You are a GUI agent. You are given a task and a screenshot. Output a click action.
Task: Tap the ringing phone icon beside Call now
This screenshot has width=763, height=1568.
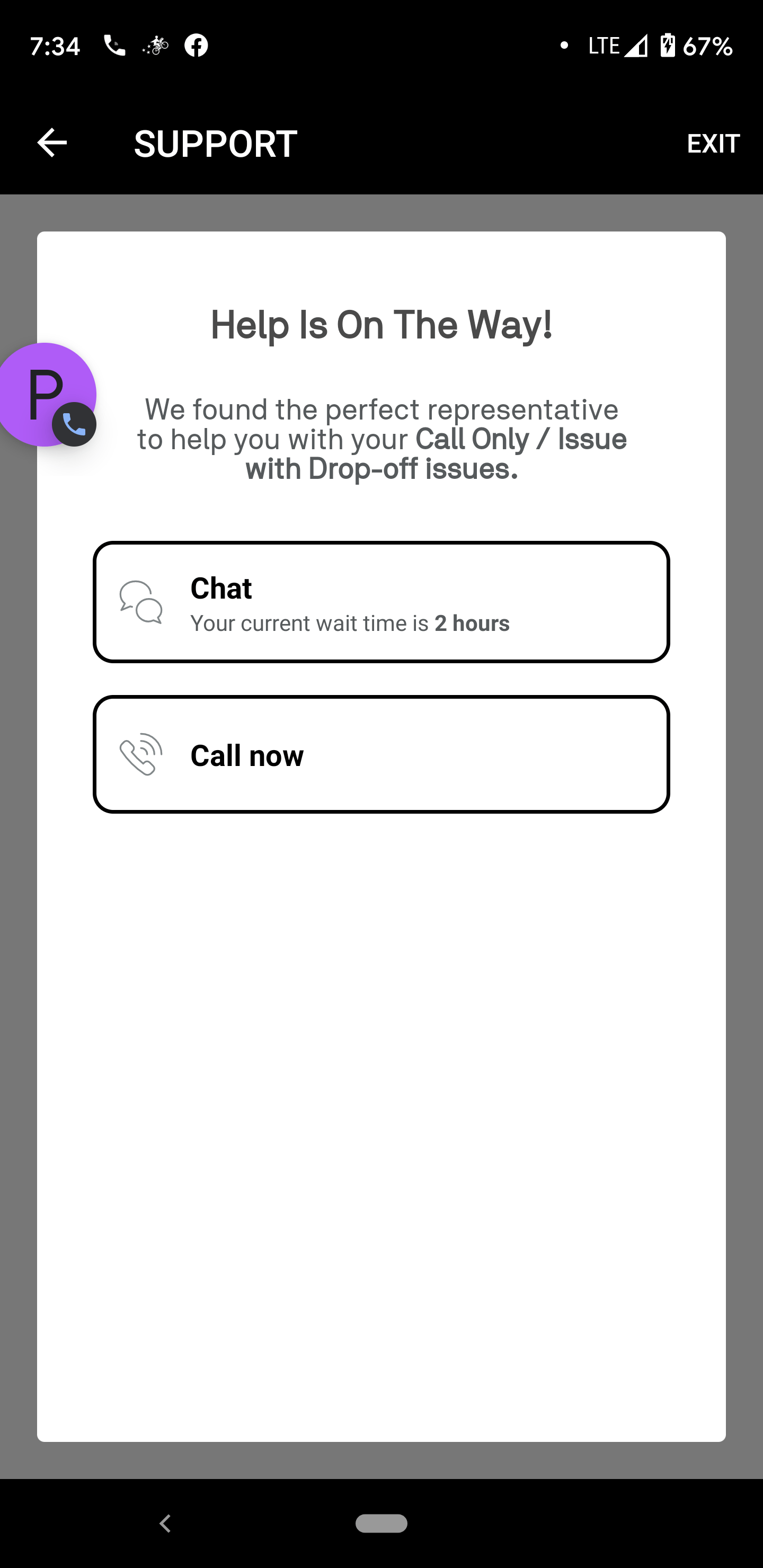pyautogui.click(x=140, y=755)
